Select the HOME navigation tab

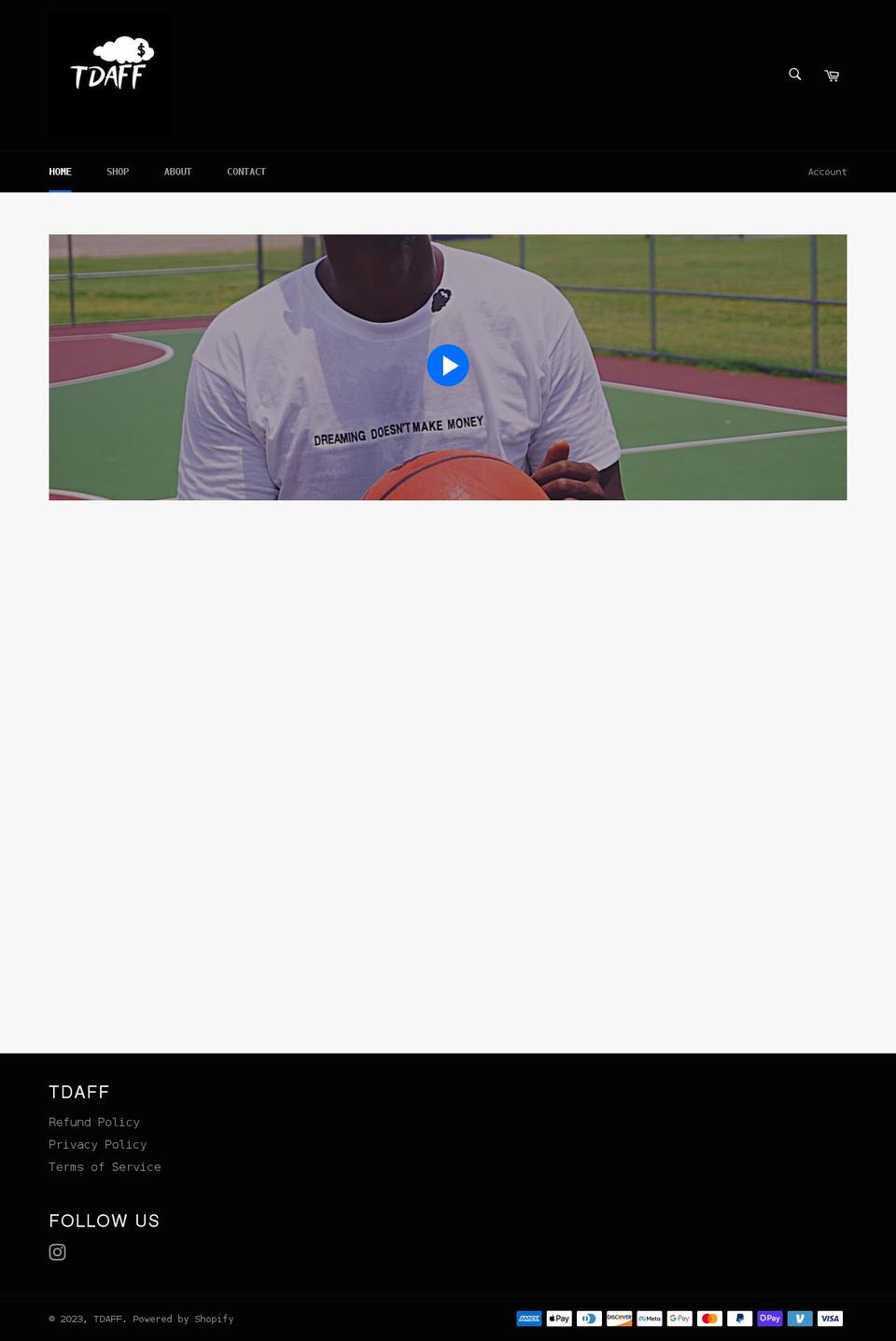pyautogui.click(x=60, y=172)
